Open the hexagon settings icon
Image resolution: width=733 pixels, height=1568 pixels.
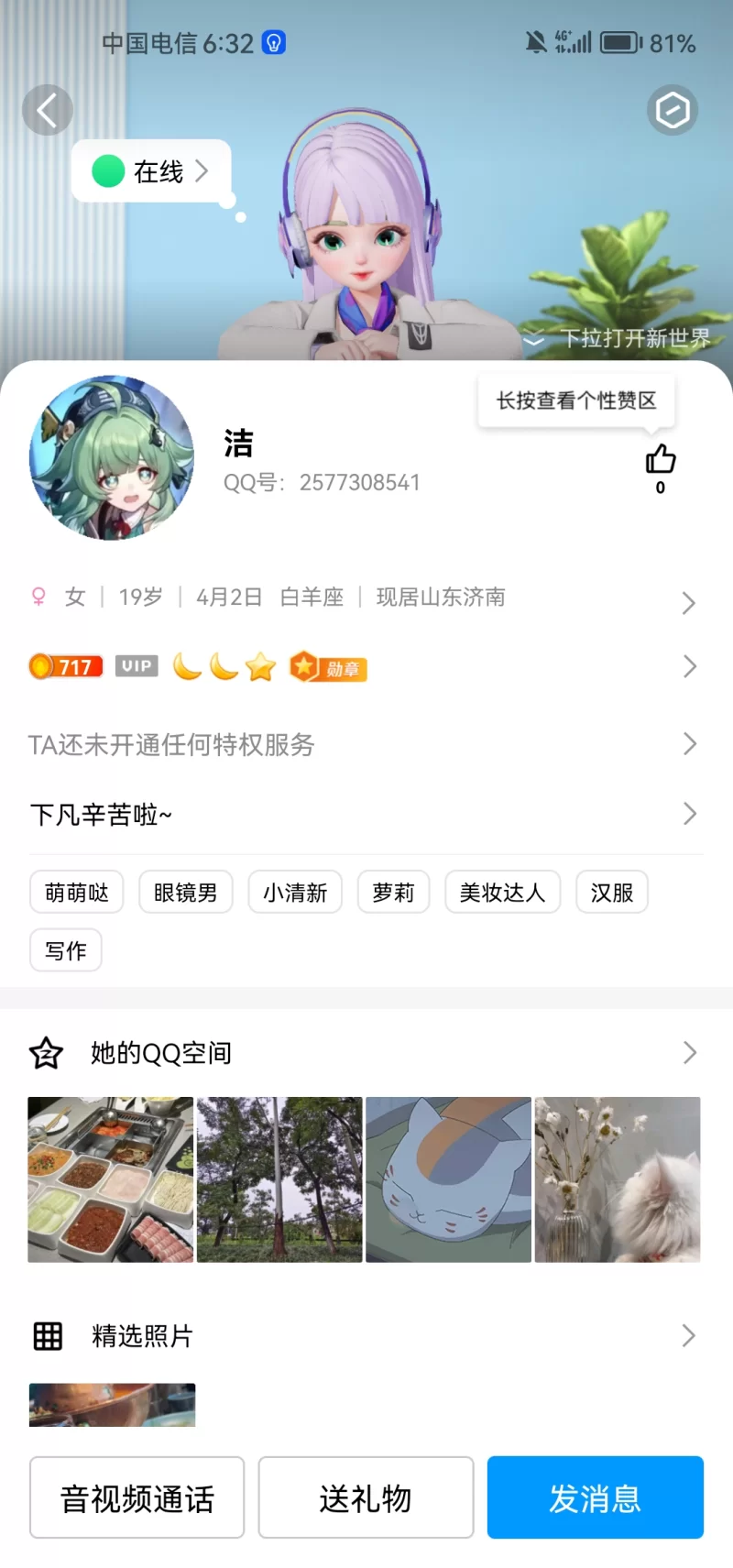pyautogui.click(x=673, y=111)
